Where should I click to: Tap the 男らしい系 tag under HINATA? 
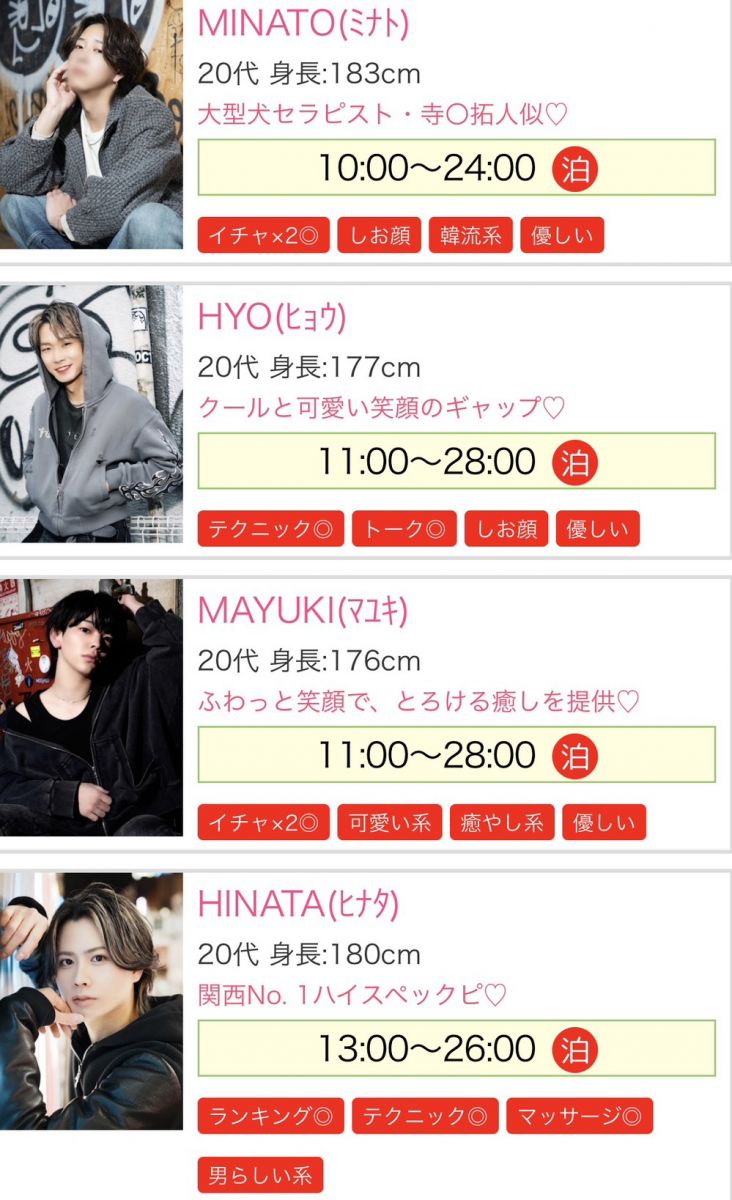point(261,1175)
